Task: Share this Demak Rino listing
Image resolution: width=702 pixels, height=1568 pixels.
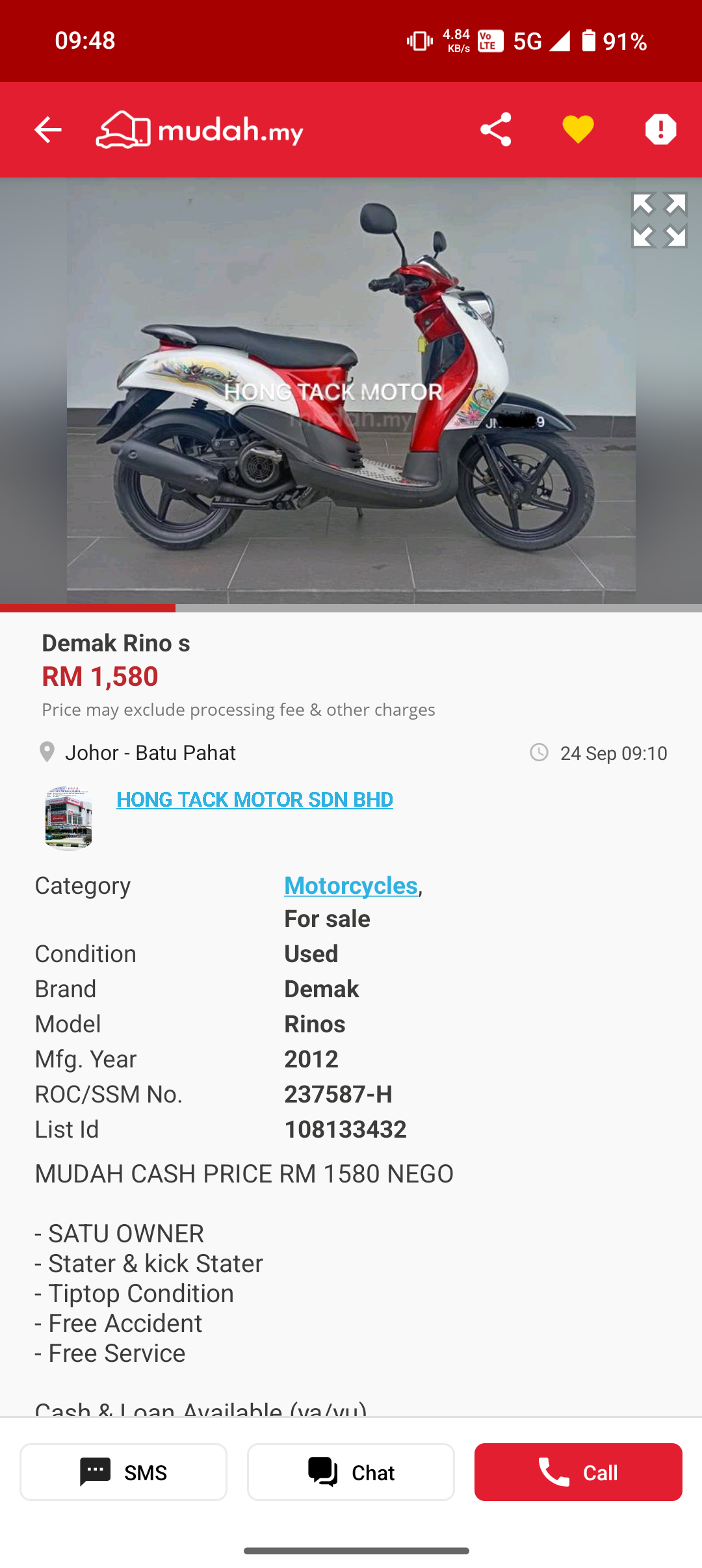Action: (496, 129)
